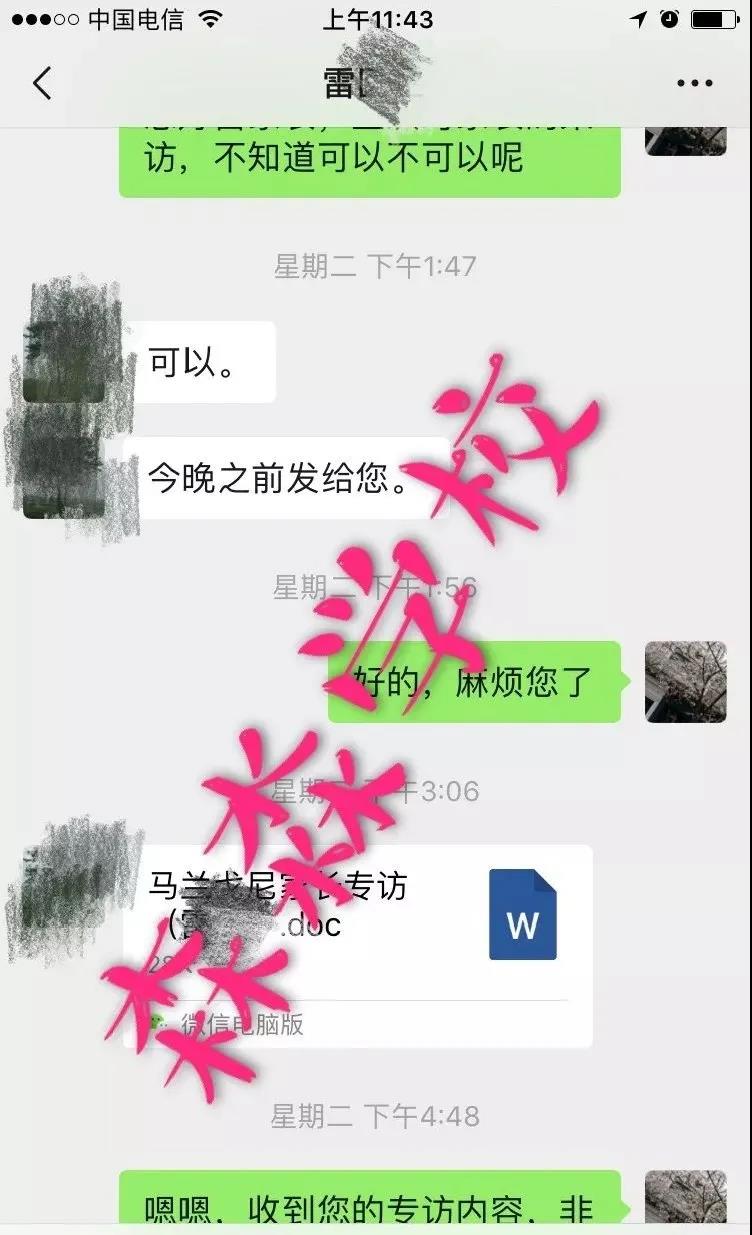Open the chat info overflow menu
Image resolution: width=752 pixels, height=1235 pixels.
[x=694, y=84]
